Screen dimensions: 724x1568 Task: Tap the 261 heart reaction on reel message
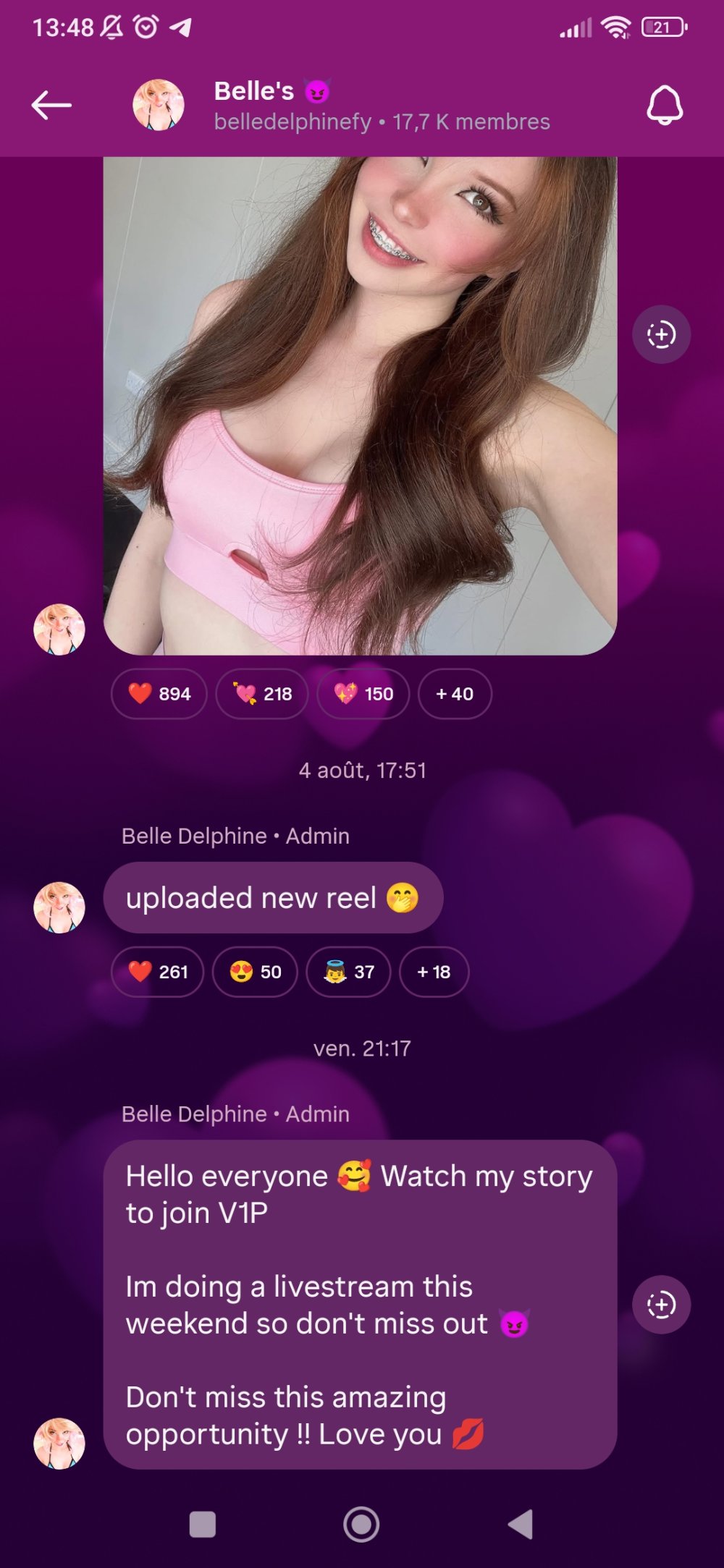(x=158, y=972)
